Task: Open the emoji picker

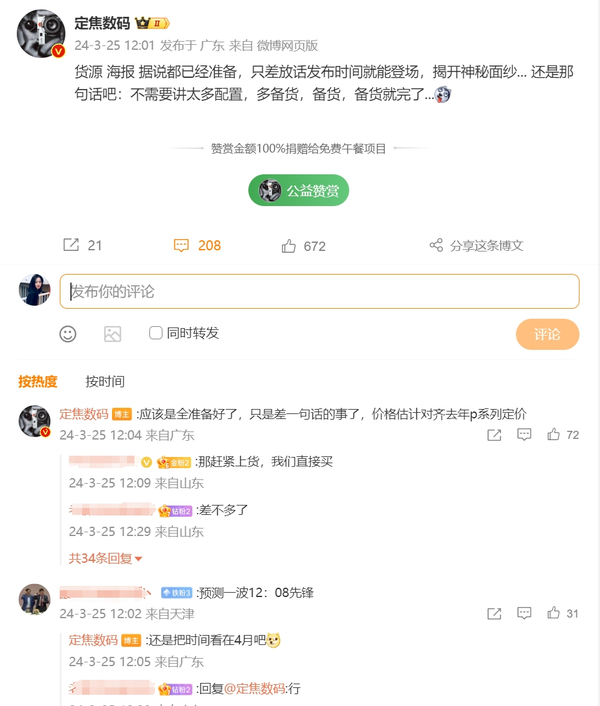Action: 68,334
